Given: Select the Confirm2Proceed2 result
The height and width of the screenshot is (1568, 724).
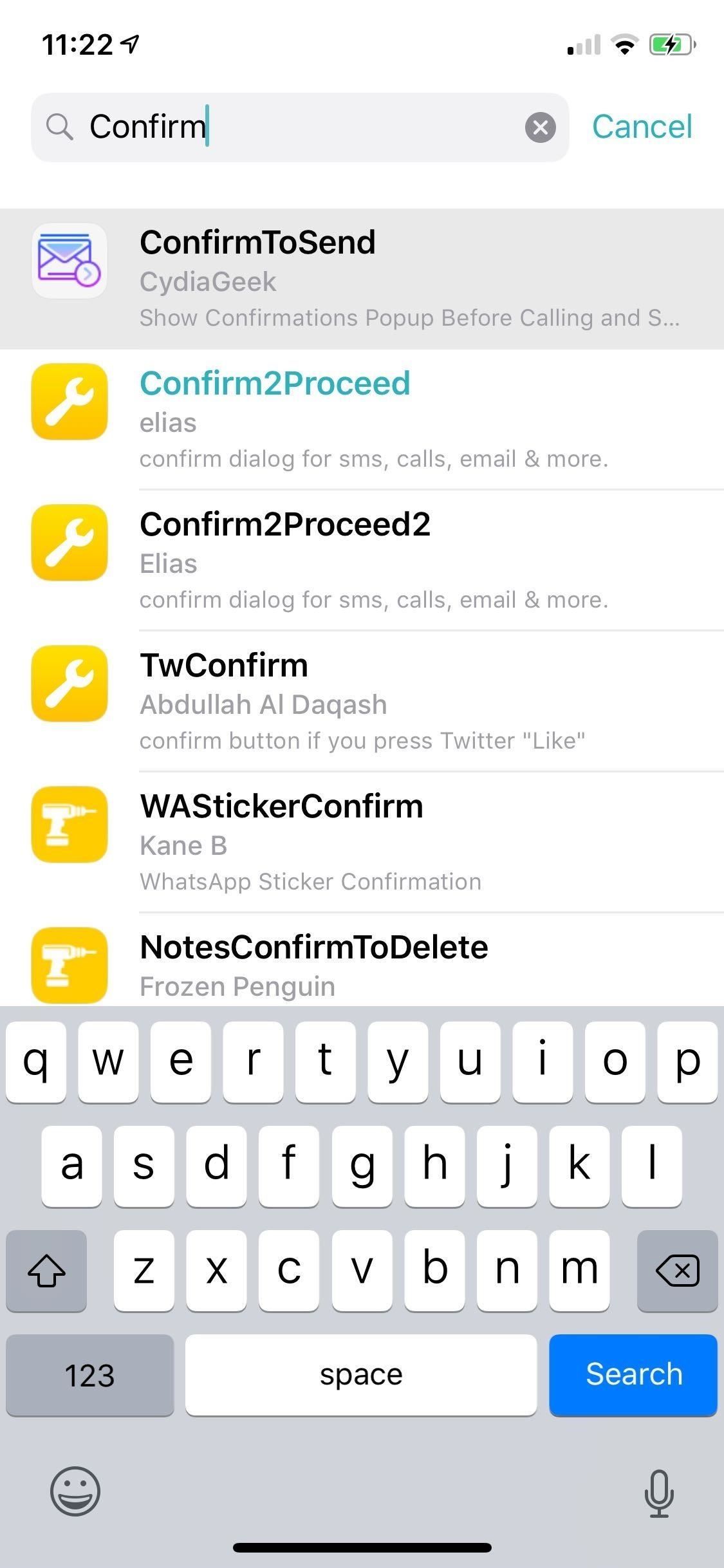Looking at the screenshot, I should [x=360, y=561].
